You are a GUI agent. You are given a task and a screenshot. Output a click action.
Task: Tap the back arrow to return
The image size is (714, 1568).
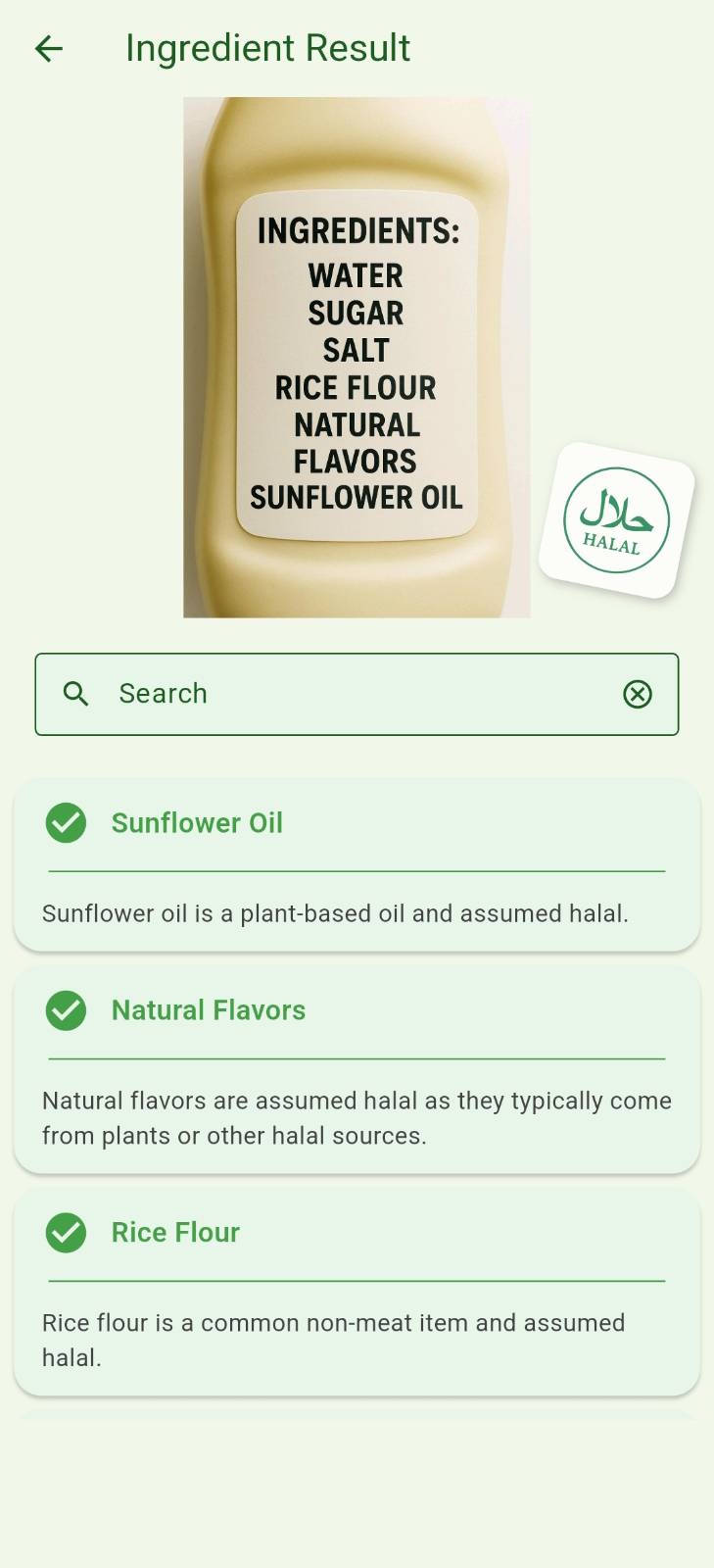(48, 48)
